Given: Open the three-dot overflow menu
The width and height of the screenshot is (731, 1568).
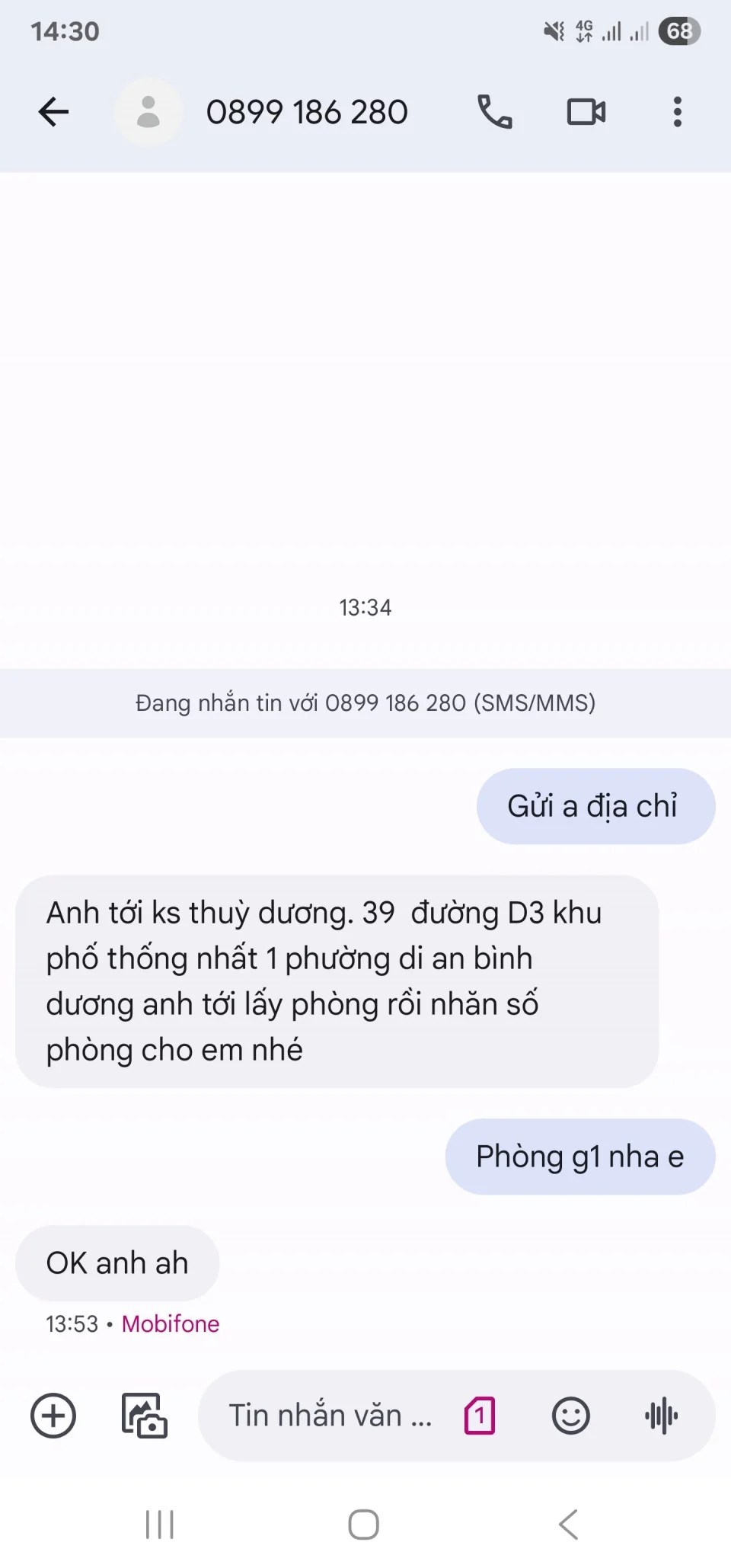Looking at the screenshot, I should 677,112.
